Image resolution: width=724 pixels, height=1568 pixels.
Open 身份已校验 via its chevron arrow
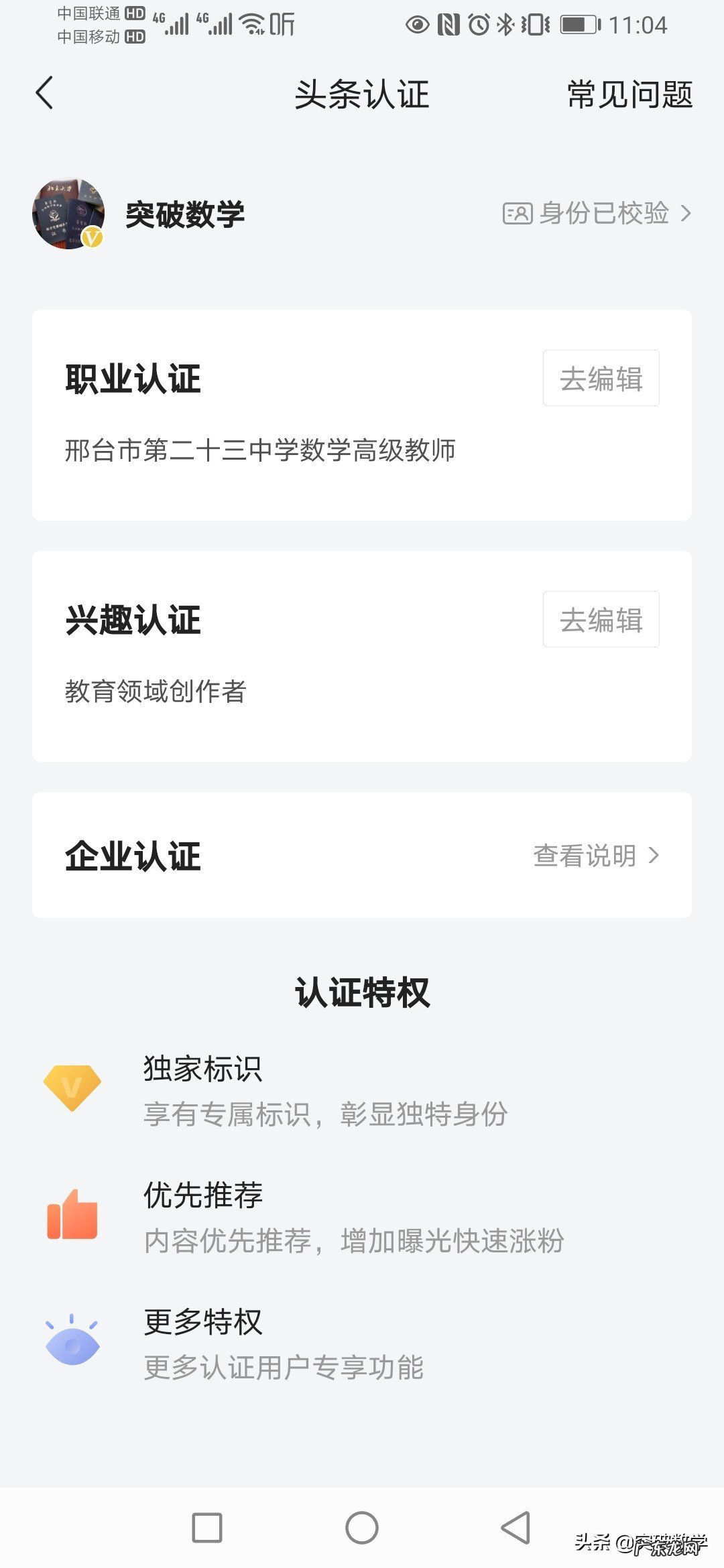click(686, 214)
